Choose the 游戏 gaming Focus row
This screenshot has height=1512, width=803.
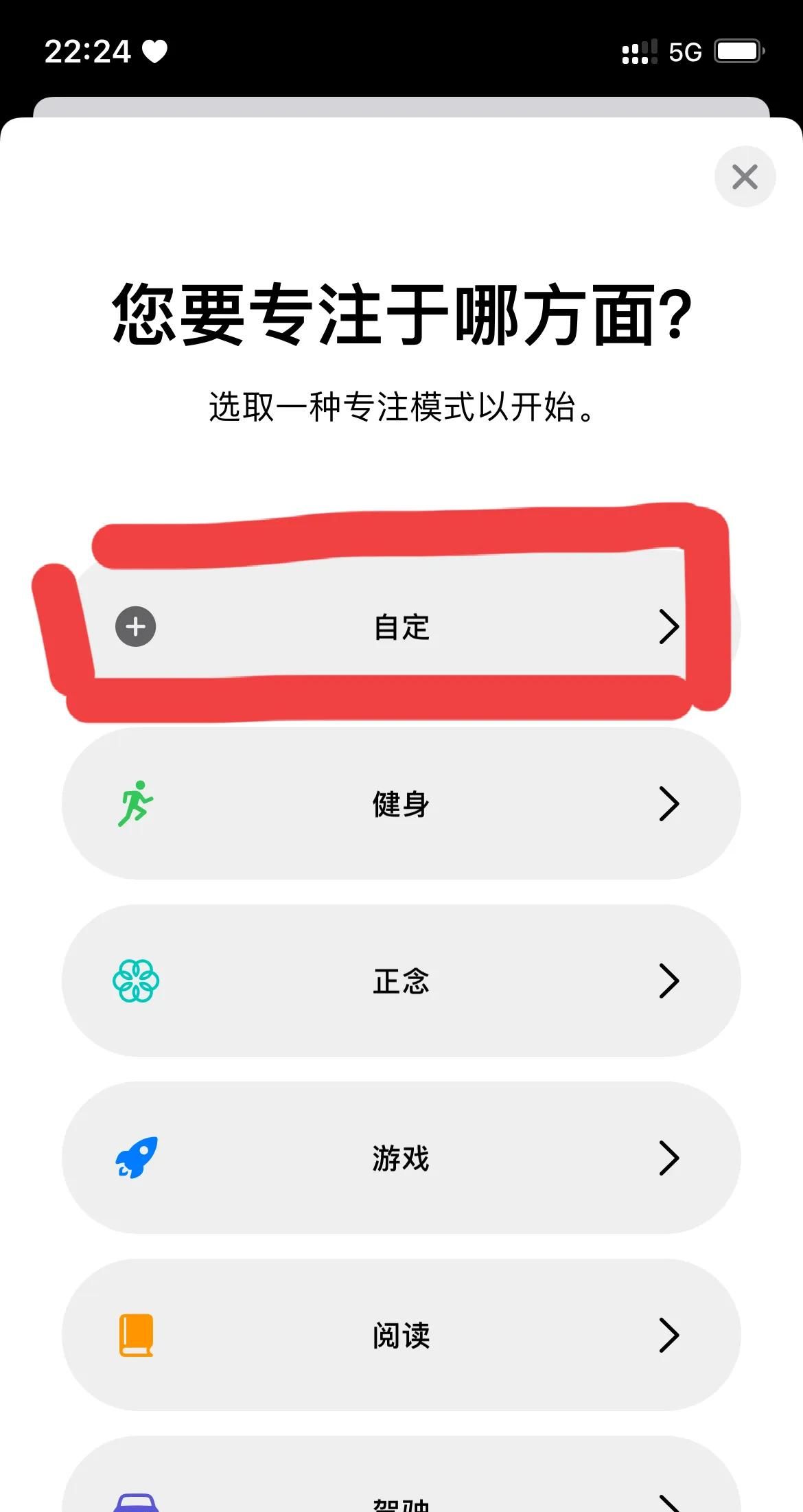click(x=401, y=1159)
